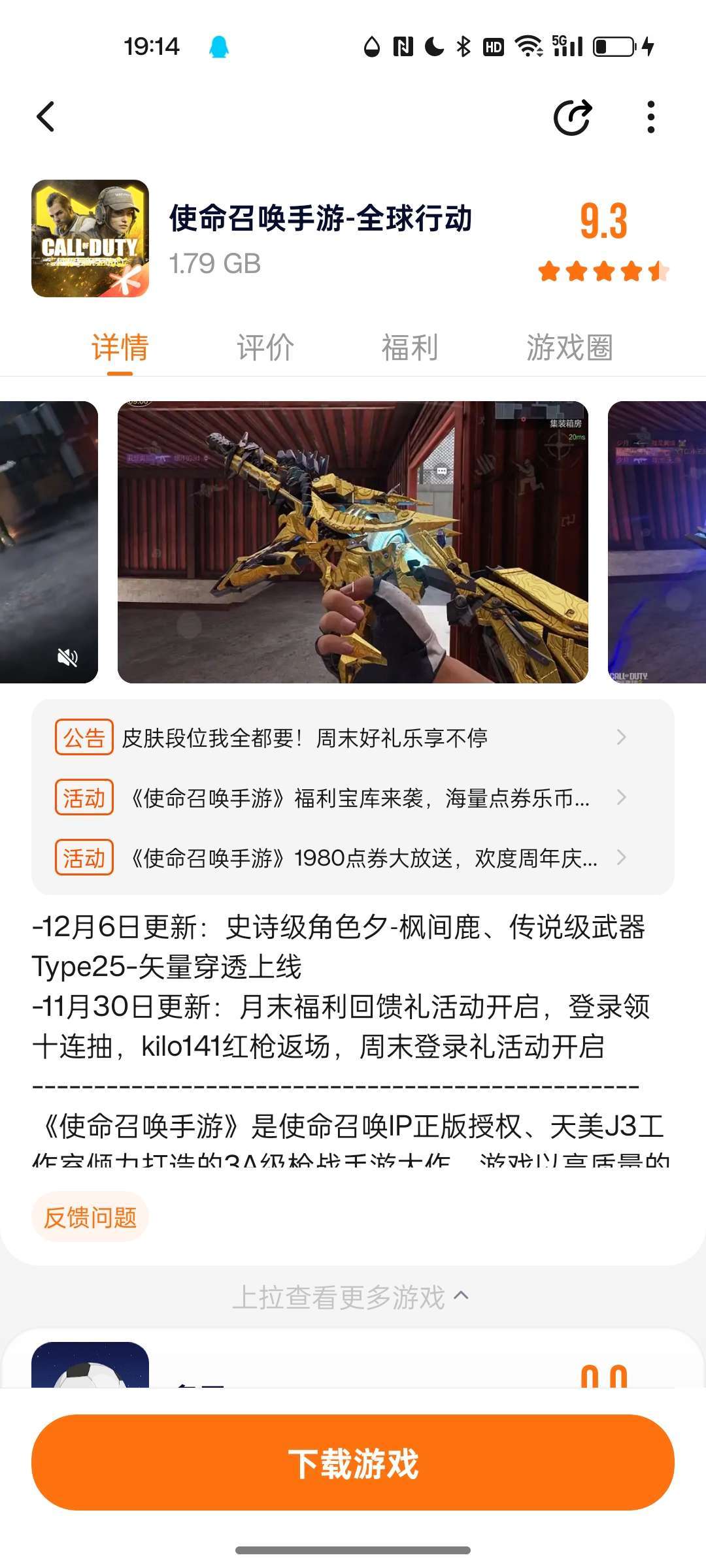Tap 下载游戏 to download the game
706x1568 pixels.
click(x=353, y=1462)
